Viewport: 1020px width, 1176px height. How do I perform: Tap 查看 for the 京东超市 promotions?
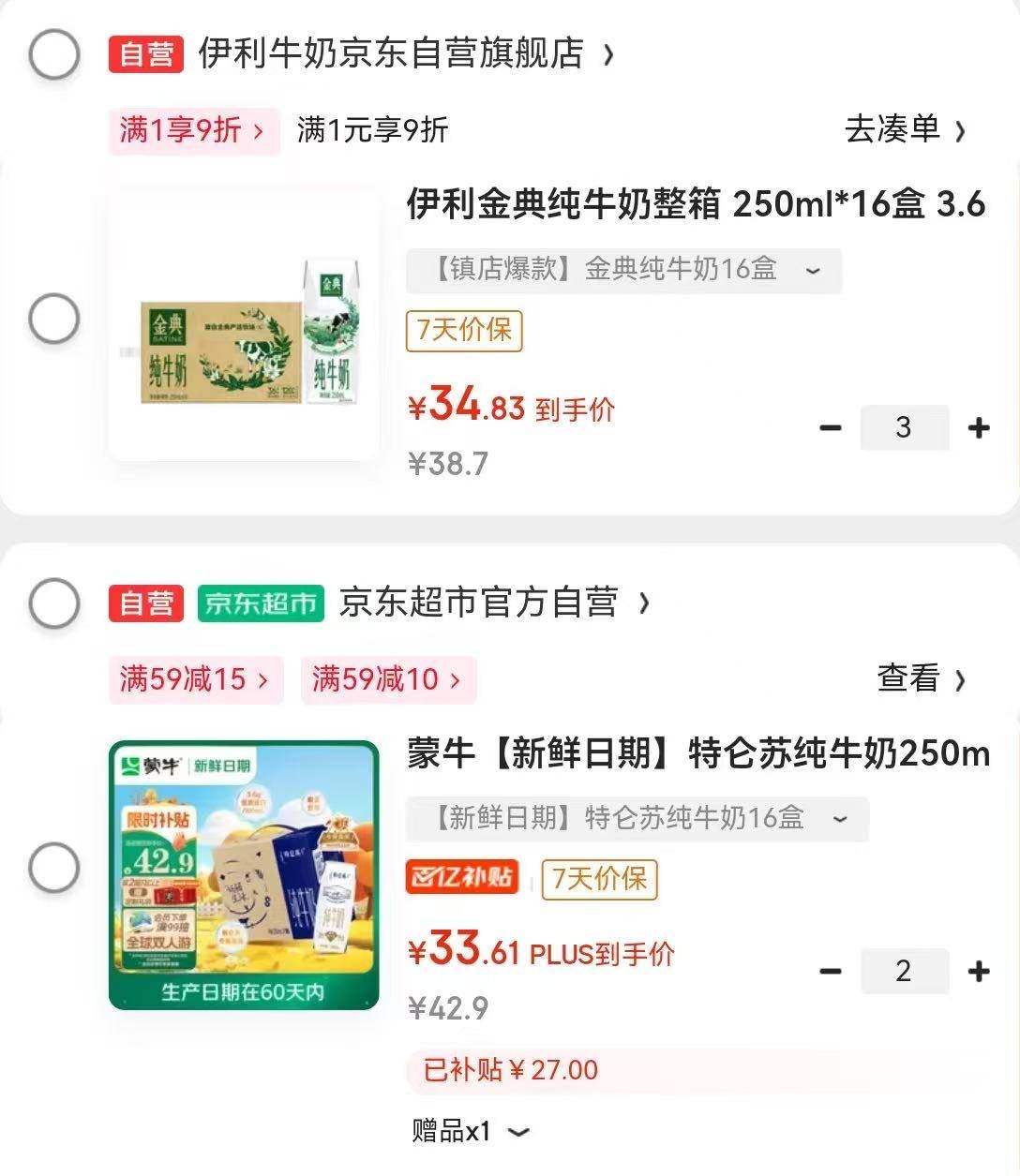tap(920, 678)
